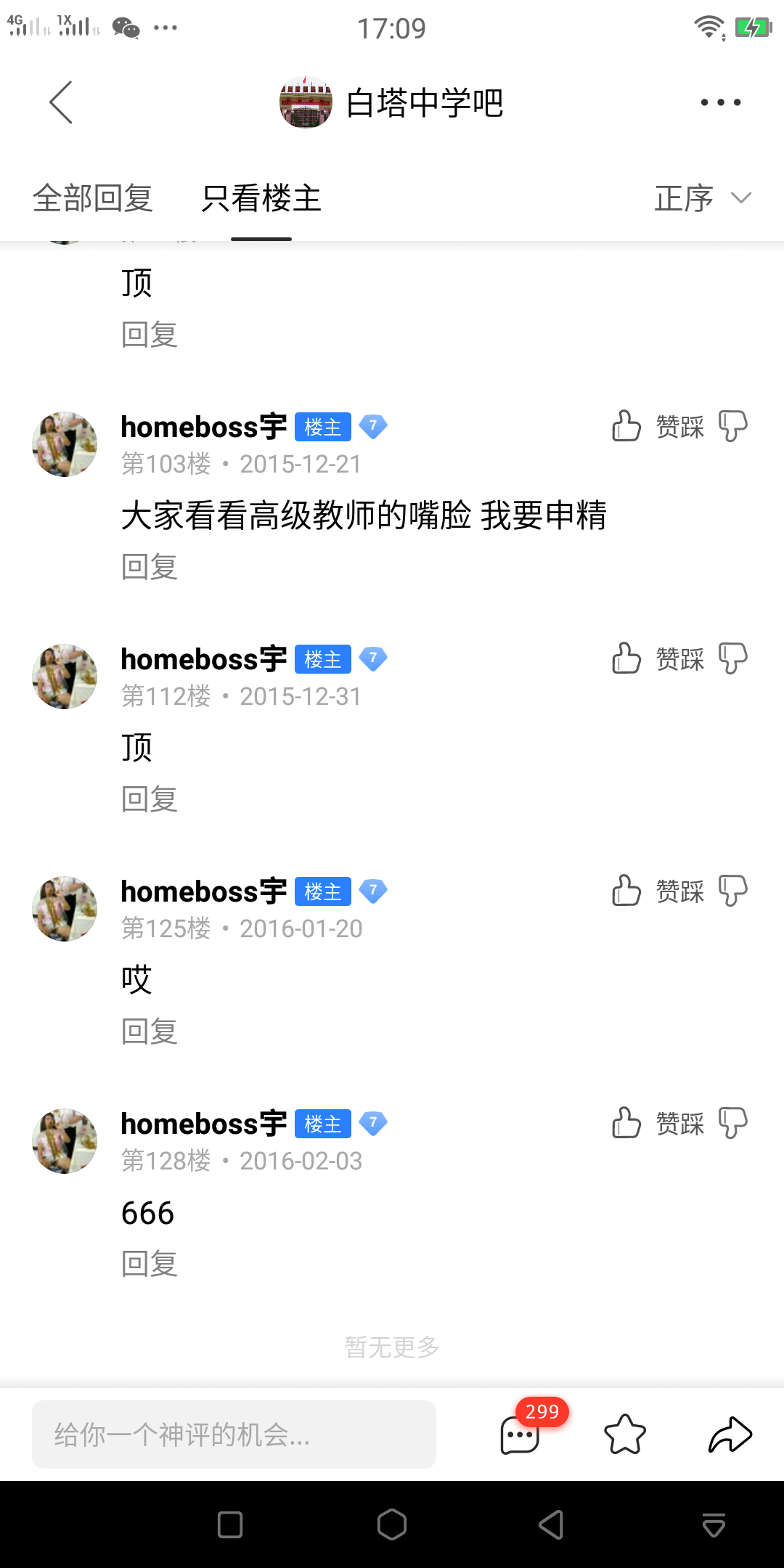This screenshot has width=784, height=1568.
Task: Select the 只看楼主 tab
Action: [x=261, y=198]
